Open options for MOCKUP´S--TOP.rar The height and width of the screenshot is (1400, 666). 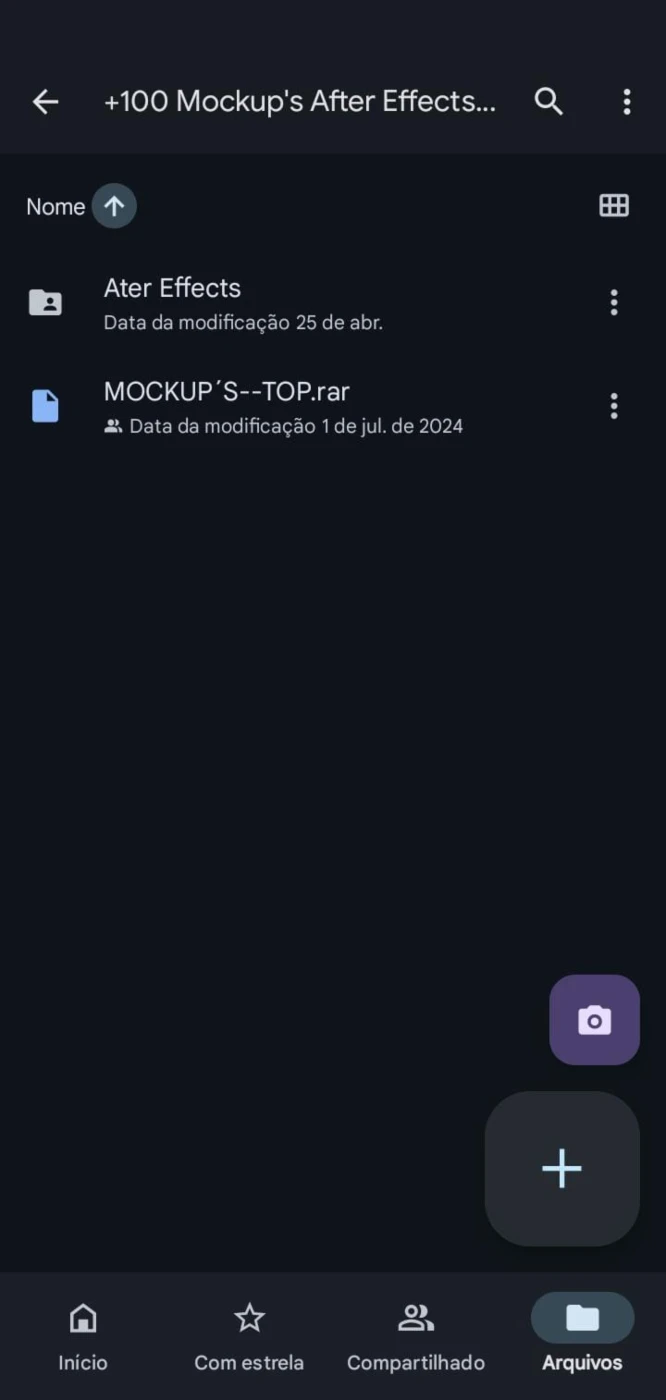[x=614, y=406]
